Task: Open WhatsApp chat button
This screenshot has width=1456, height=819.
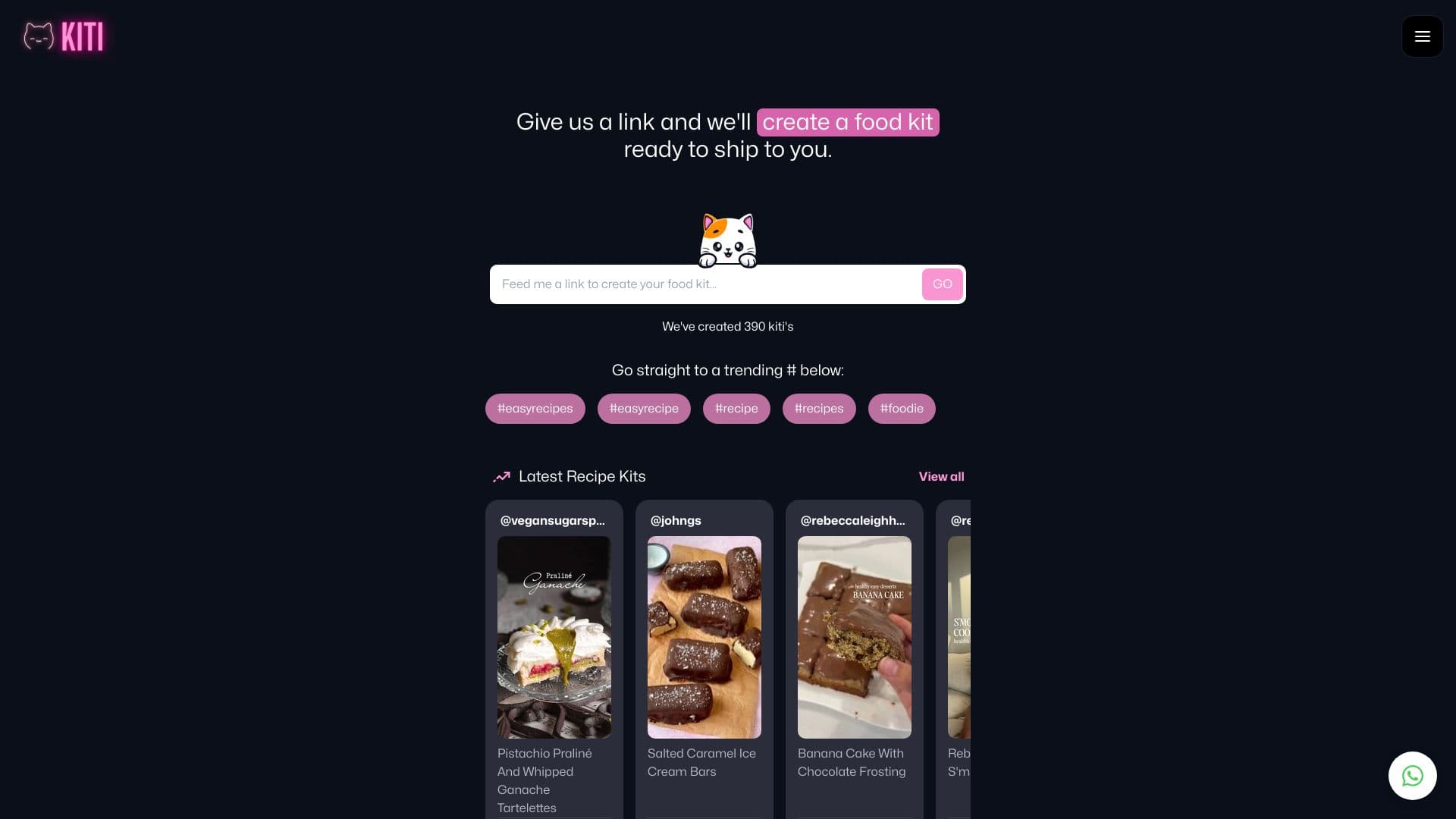Action: (x=1412, y=776)
